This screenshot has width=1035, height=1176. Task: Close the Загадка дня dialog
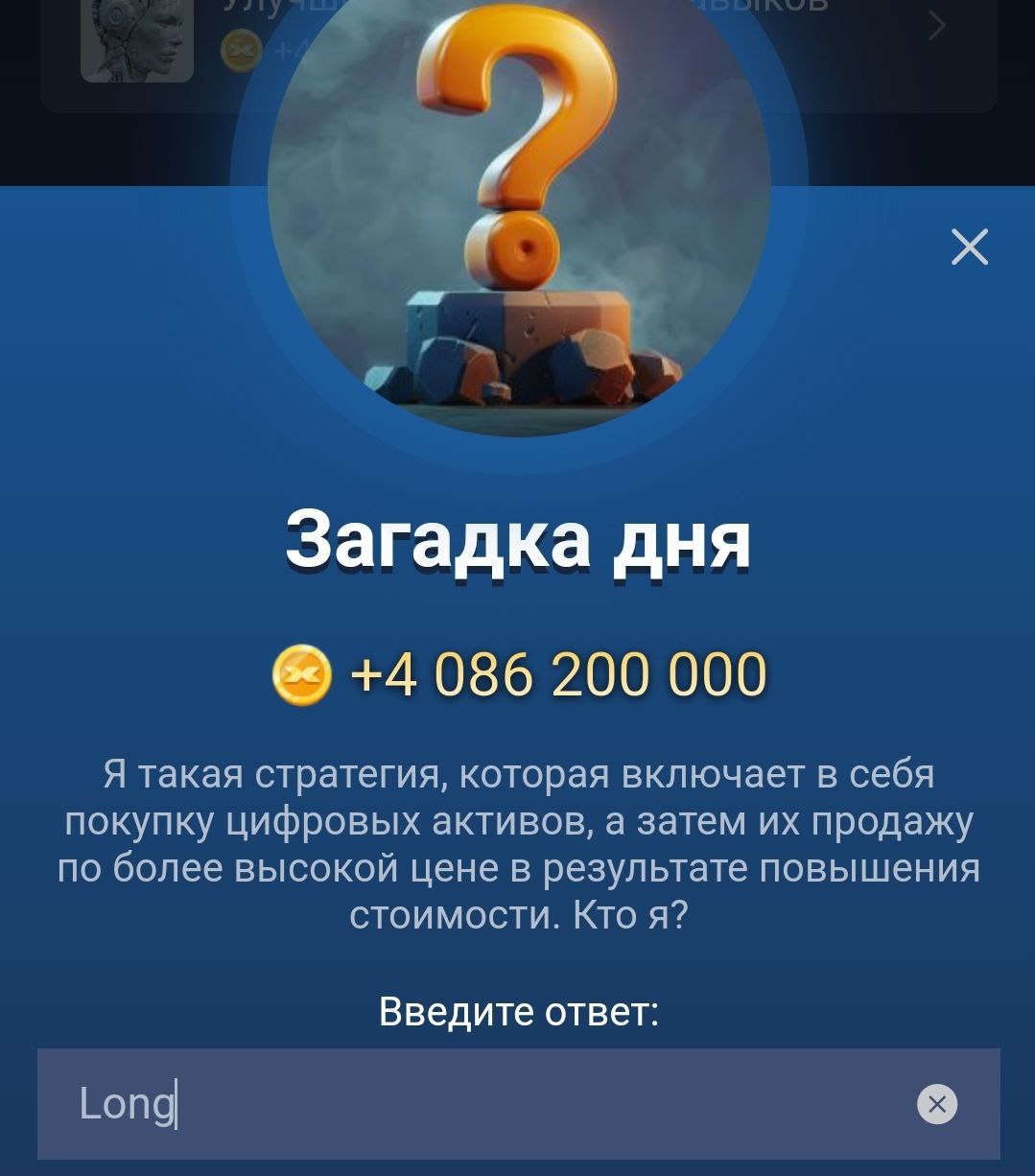[x=969, y=247]
